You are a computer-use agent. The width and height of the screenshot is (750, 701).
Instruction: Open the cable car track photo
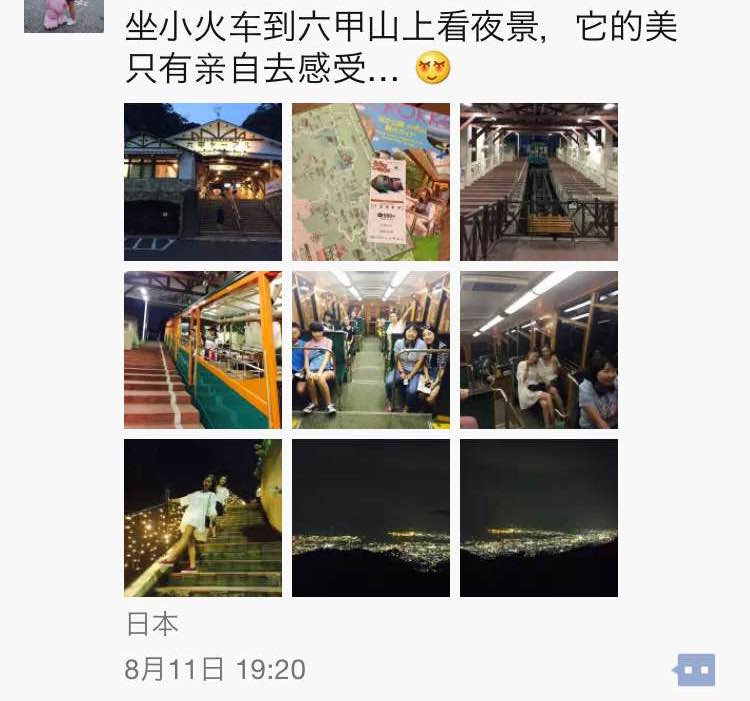tap(539, 182)
